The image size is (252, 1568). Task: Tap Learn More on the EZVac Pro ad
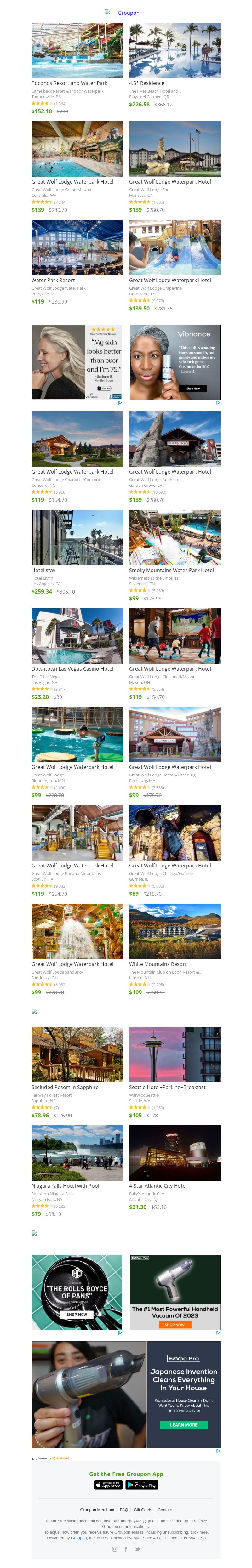[x=183, y=1425]
